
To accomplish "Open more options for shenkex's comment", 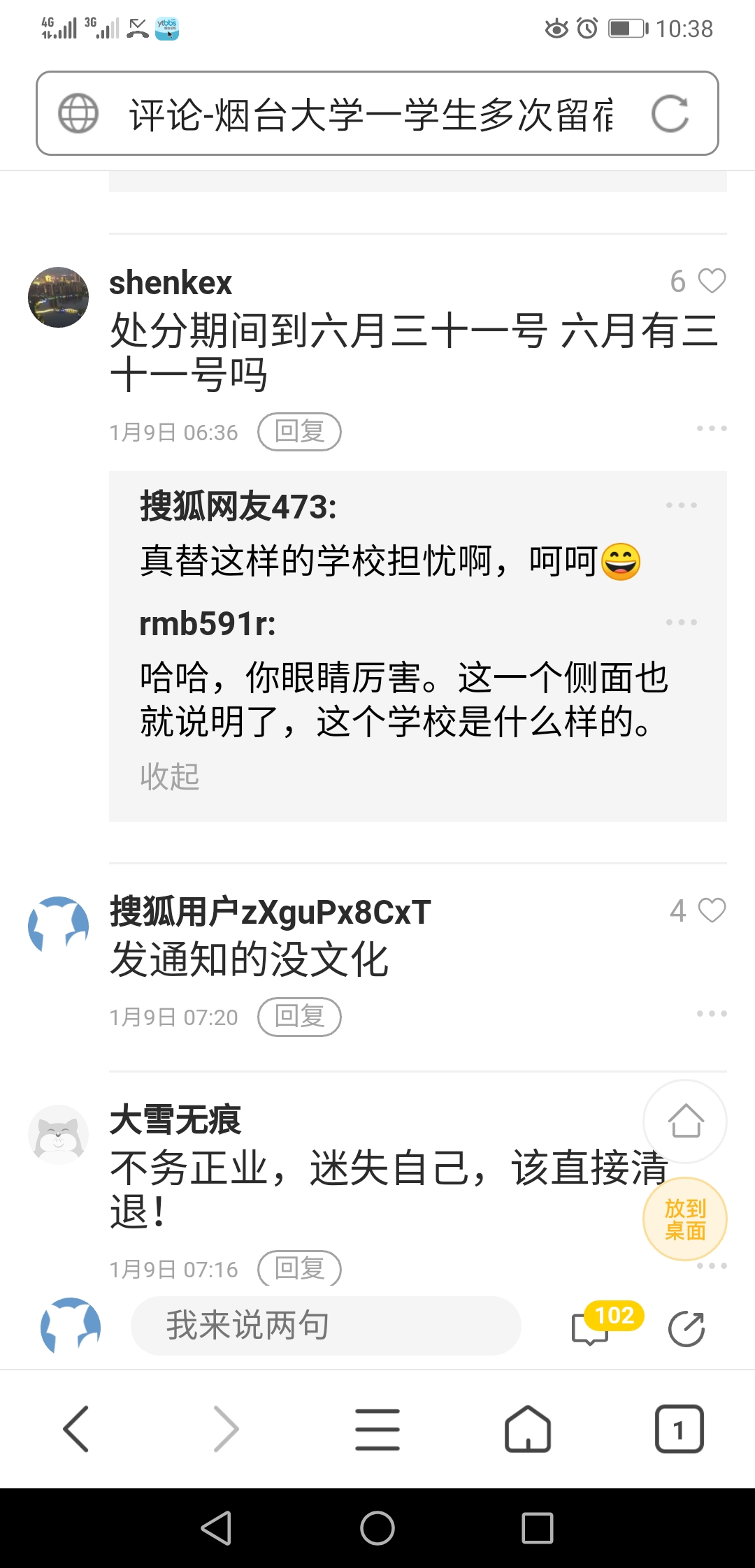I will (x=711, y=428).
